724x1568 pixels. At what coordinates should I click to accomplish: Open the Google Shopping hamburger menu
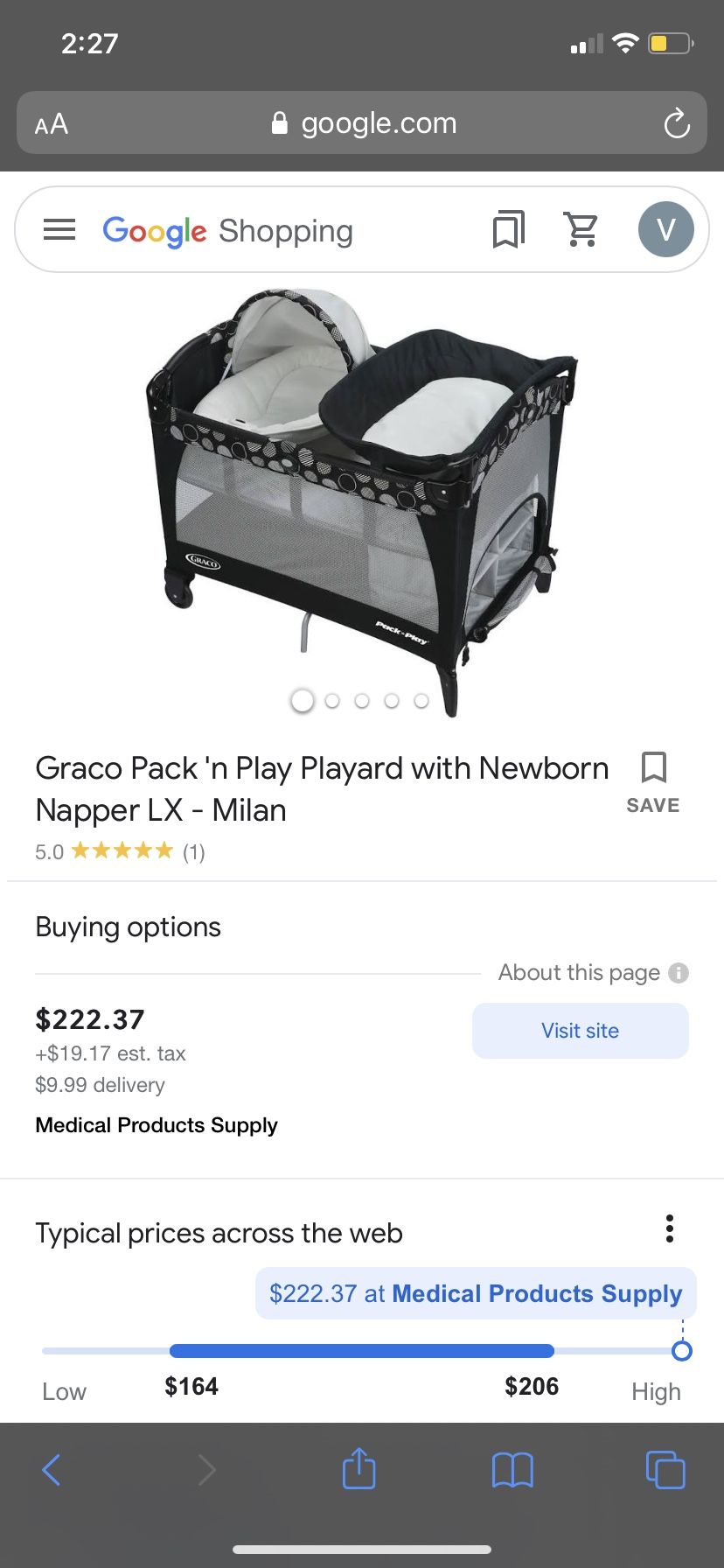point(59,229)
